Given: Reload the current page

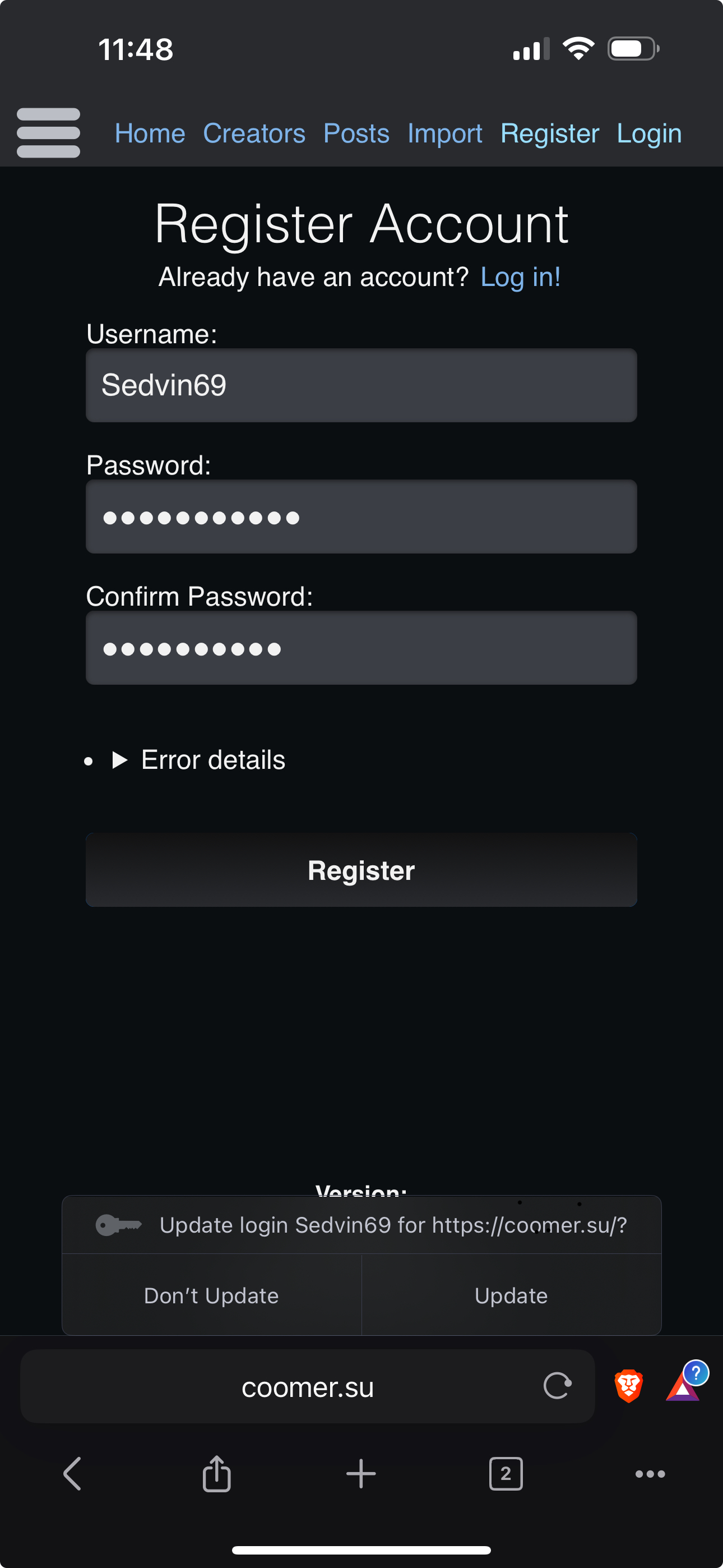Looking at the screenshot, I should pyautogui.click(x=558, y=1386).
